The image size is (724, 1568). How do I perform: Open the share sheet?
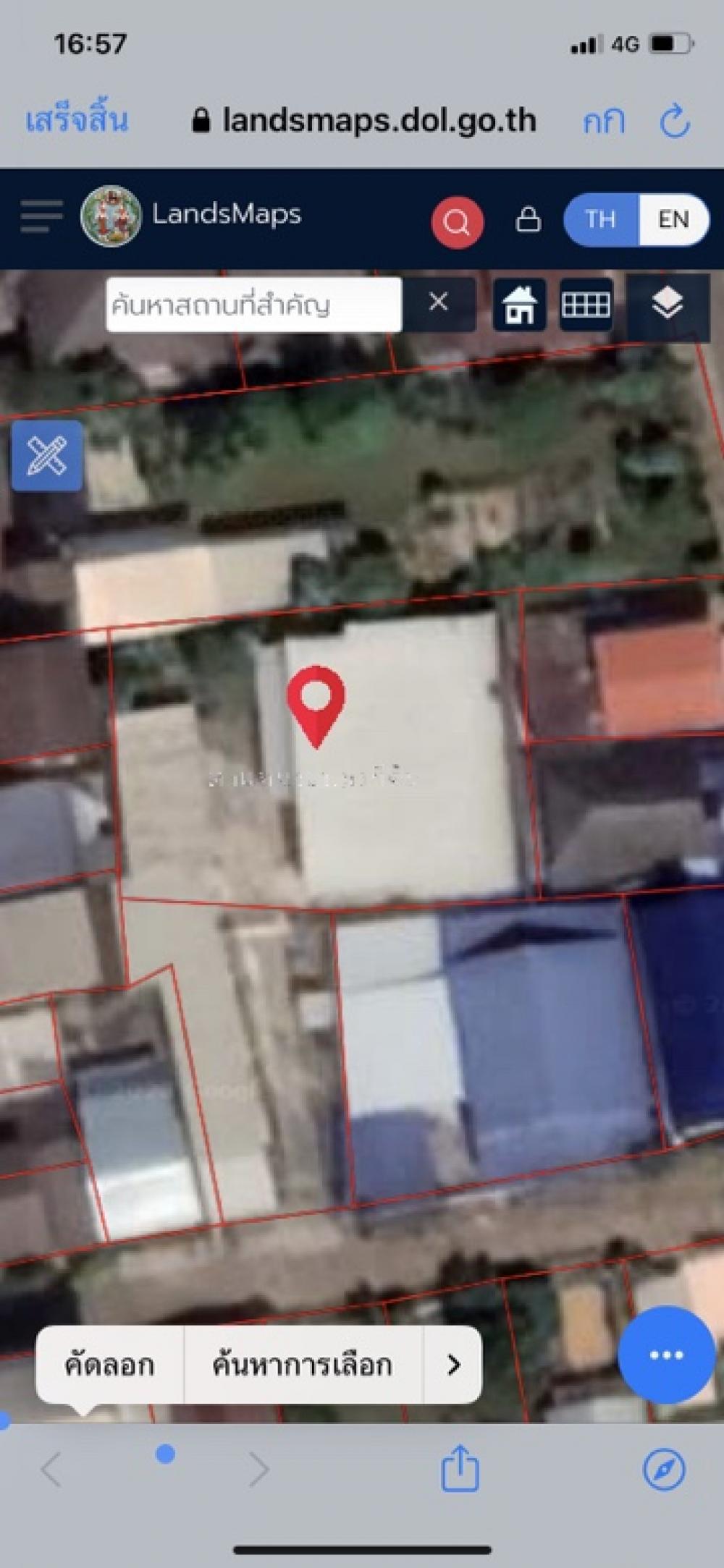coord(460,1468)
